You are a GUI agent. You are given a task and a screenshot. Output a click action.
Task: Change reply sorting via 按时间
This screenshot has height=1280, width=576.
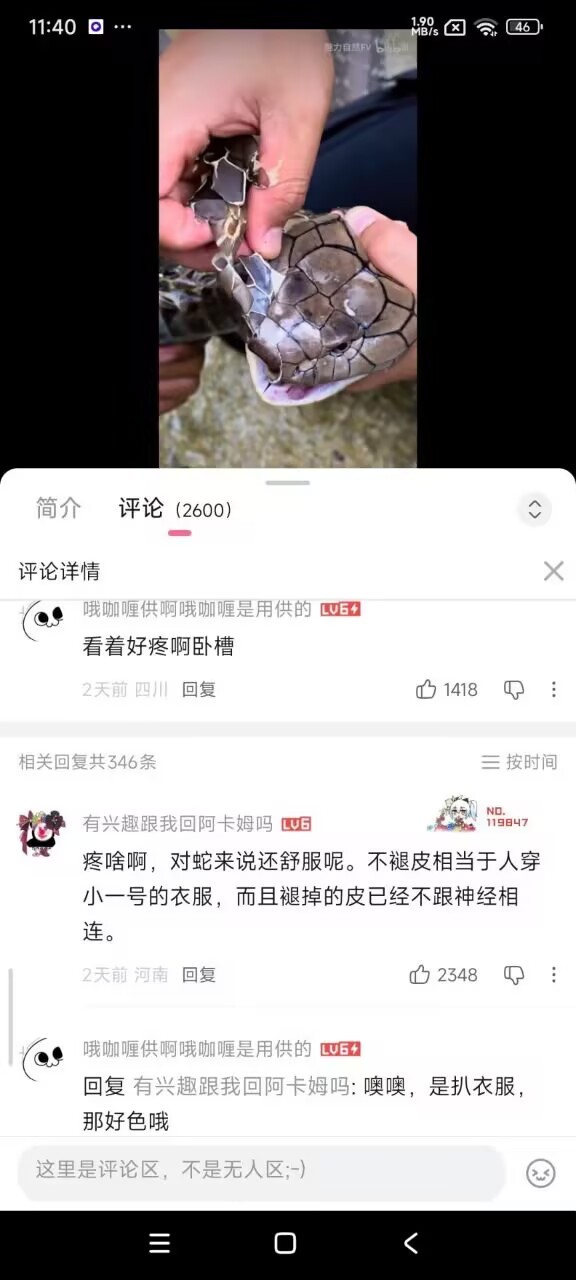coord(519,762)
